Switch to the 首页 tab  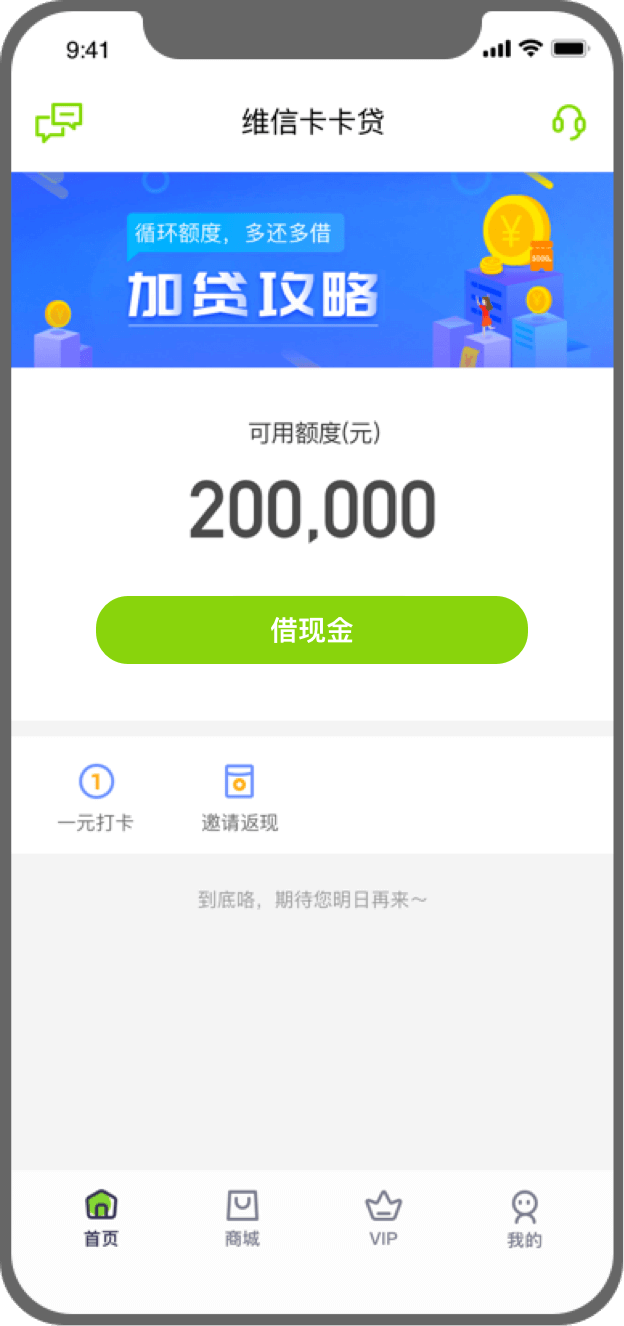click(101, 1218)
